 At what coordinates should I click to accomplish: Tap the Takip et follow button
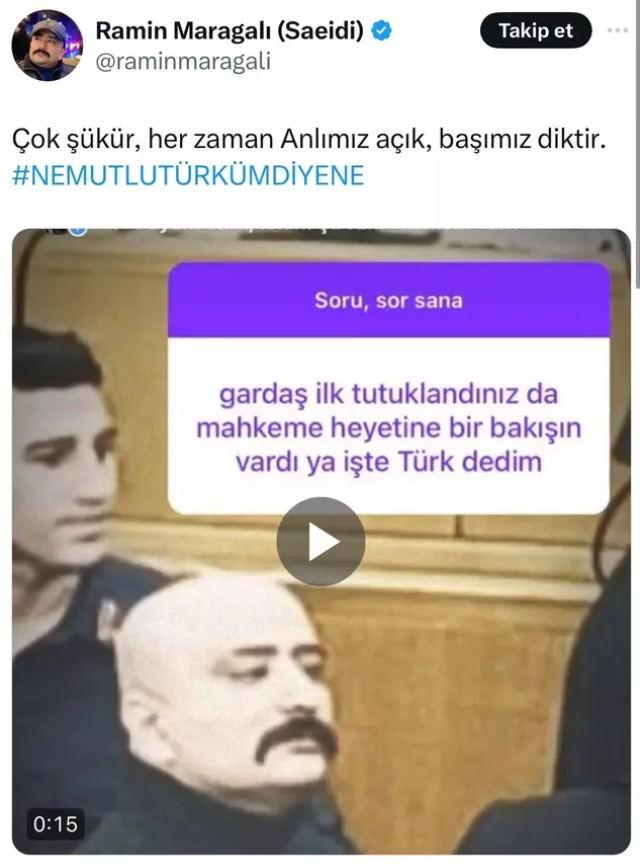[536, 31]
